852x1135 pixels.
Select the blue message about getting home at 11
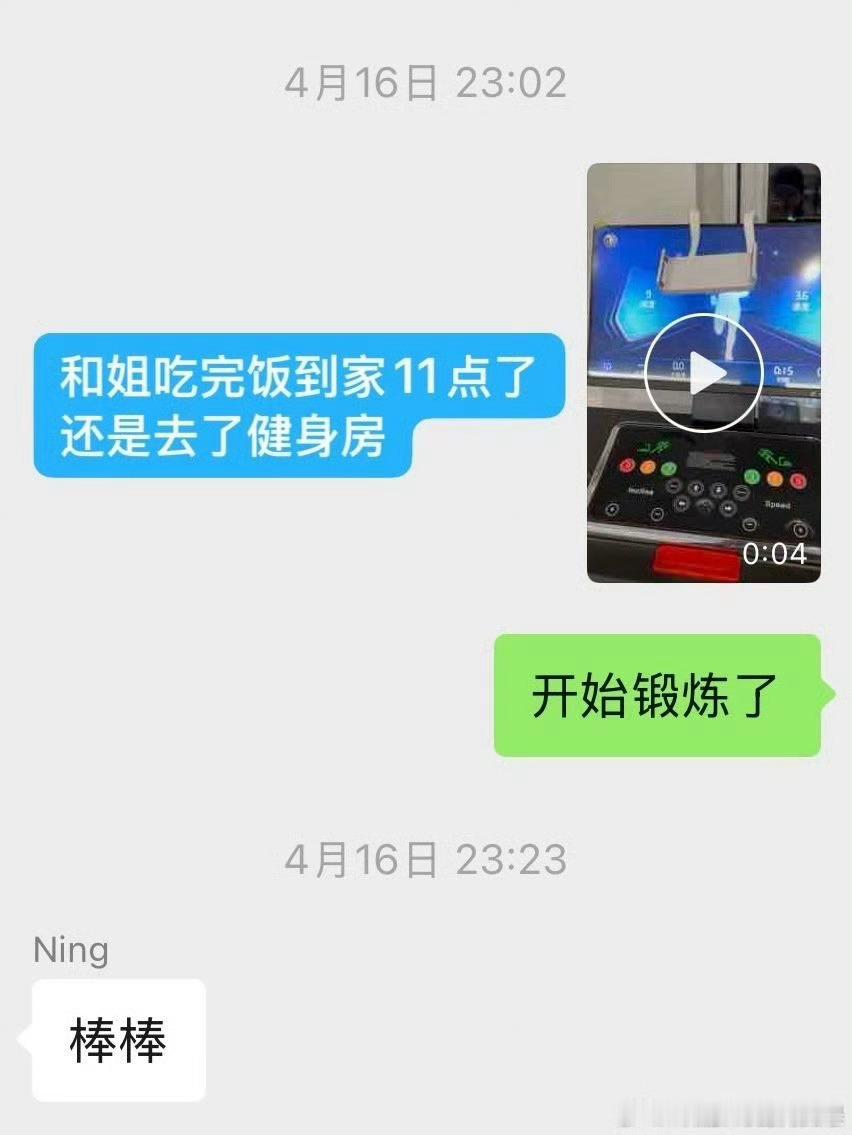[x=300, y=407]
